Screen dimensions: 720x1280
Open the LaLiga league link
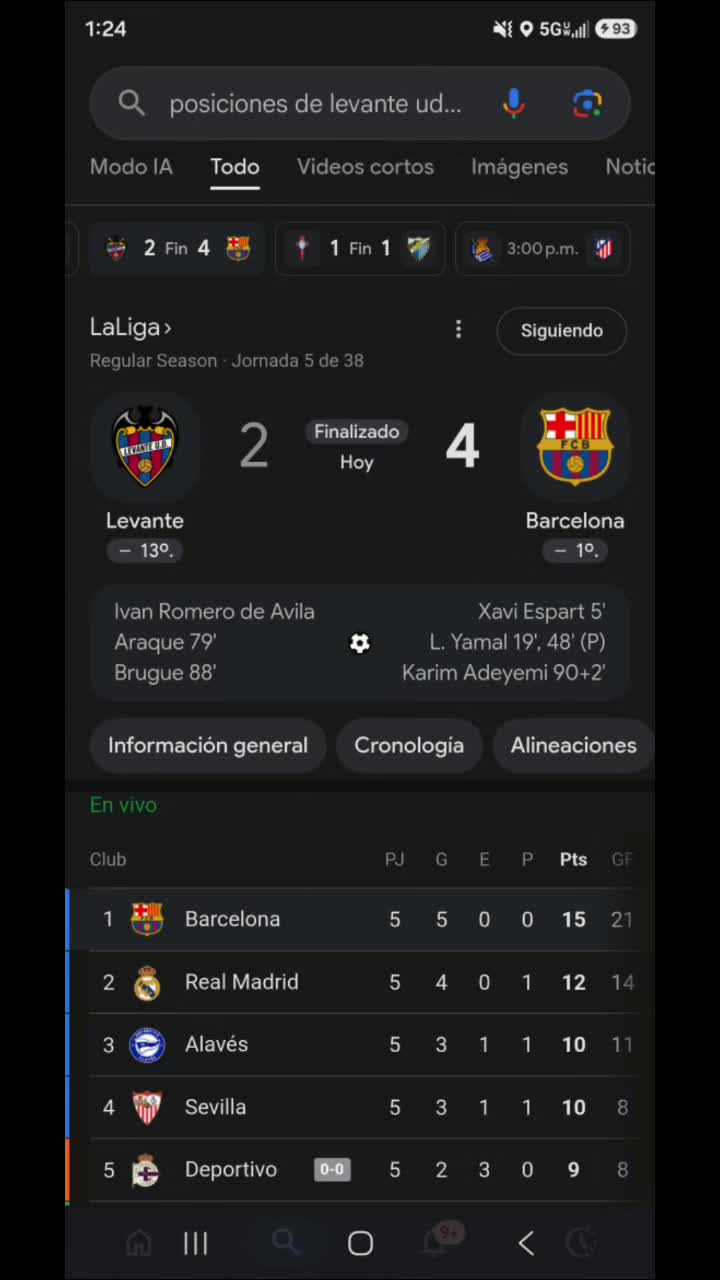(x=131, y=327)
